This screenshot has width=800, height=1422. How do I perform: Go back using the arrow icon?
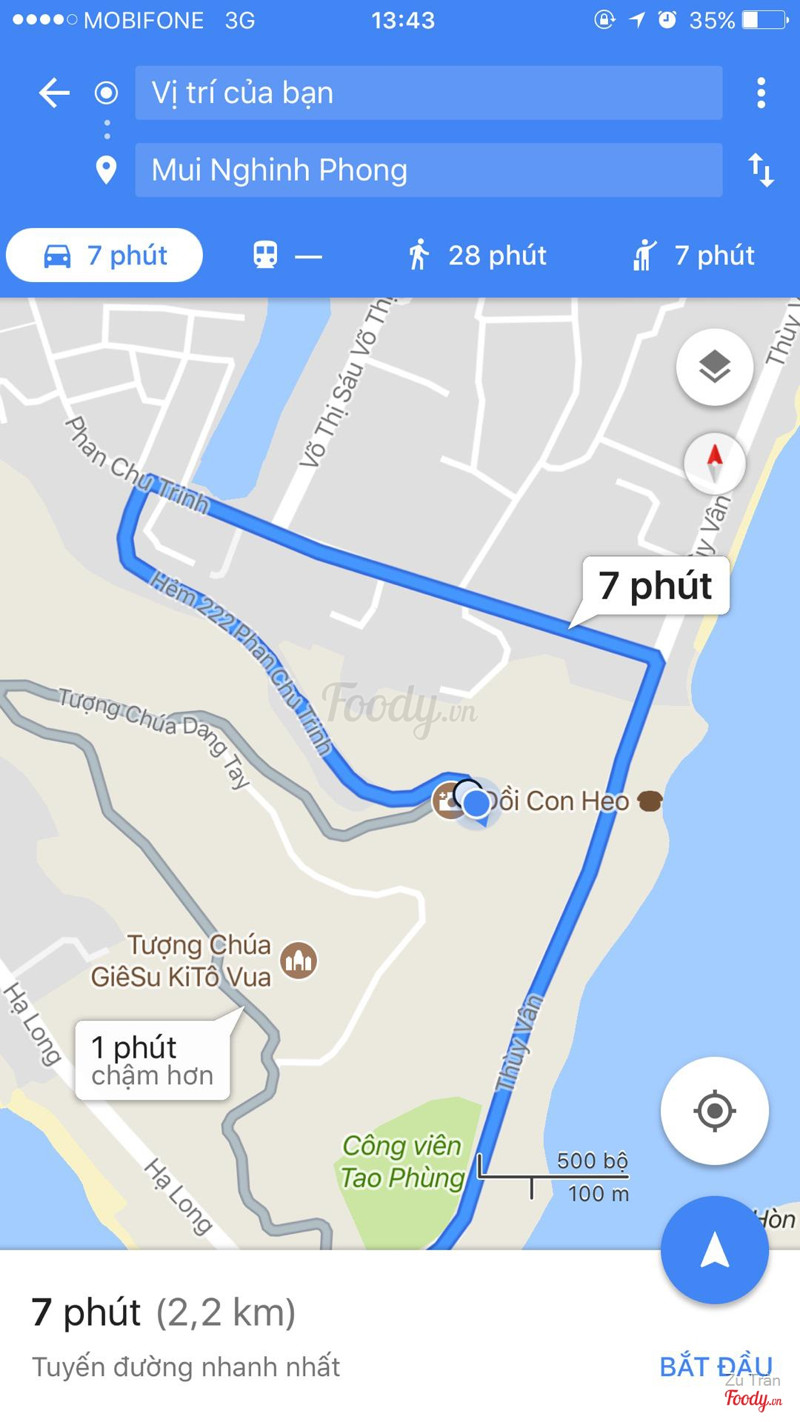(54, 93)
